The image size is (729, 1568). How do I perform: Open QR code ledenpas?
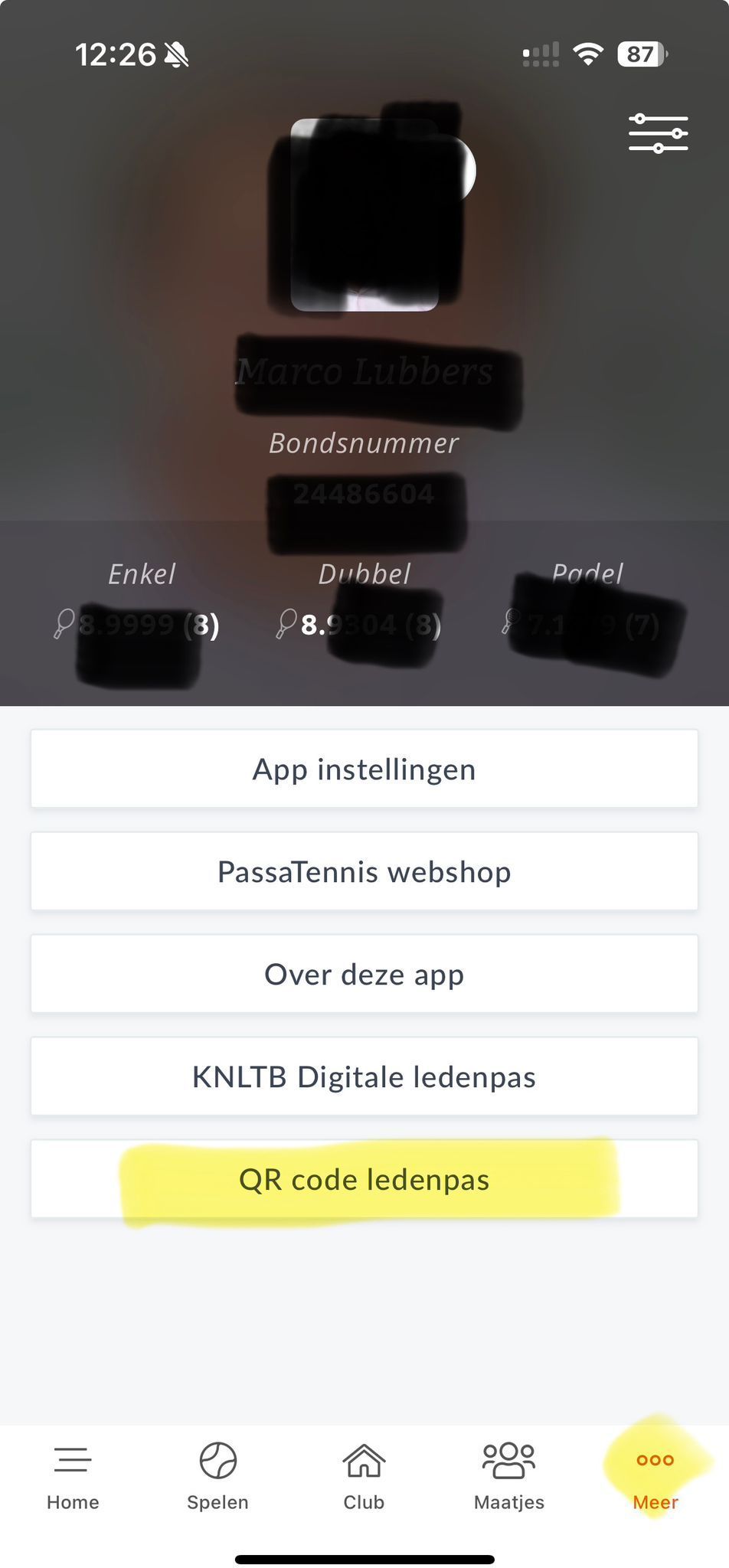point(364,1179)
